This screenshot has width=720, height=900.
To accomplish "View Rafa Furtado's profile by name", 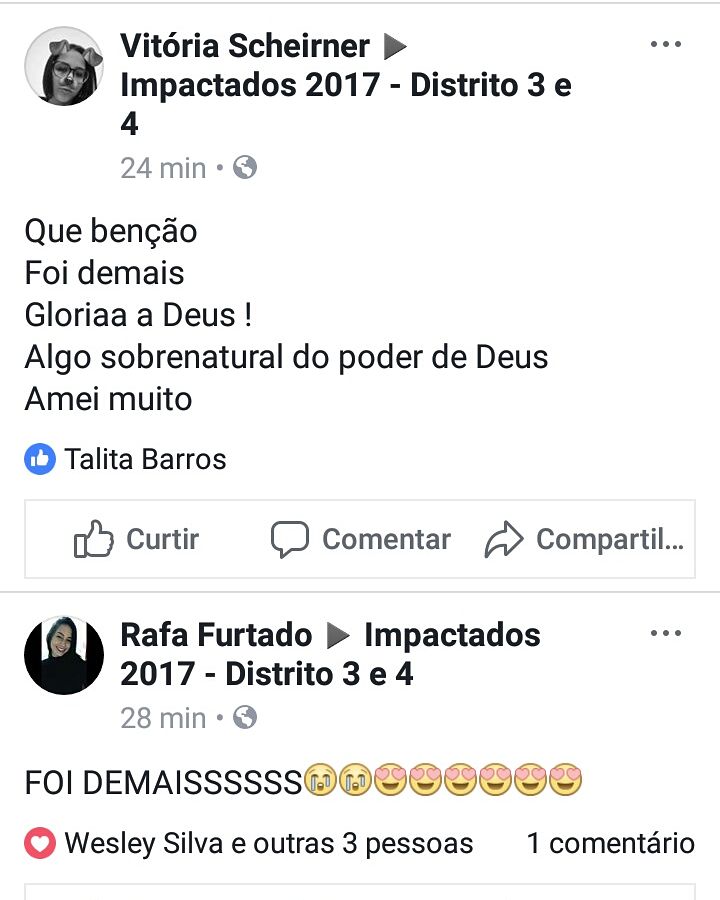I will (x=216, y=634).
